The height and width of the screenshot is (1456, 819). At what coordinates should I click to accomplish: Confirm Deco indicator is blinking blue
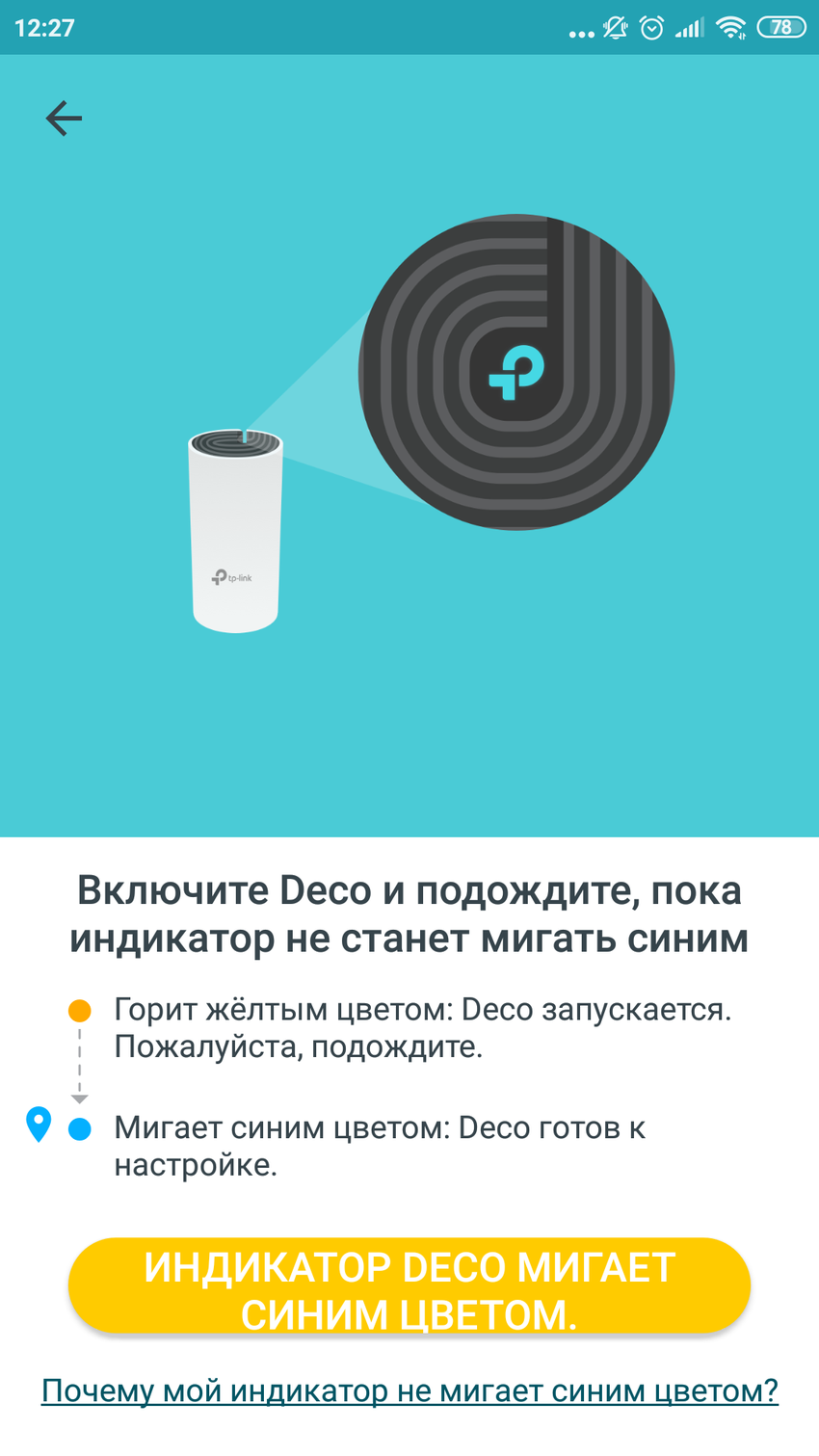[409, 1287]
